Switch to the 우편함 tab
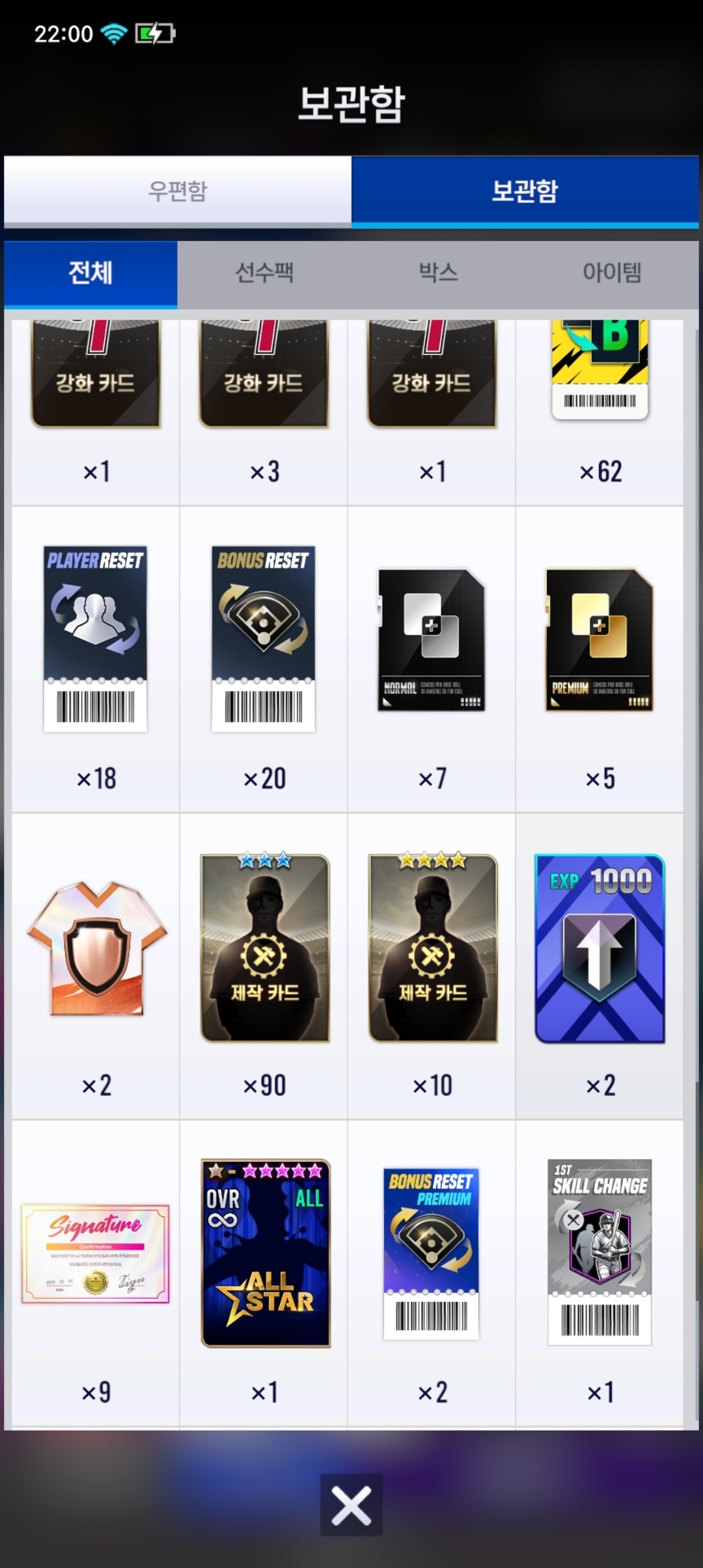 click(177, 191)
